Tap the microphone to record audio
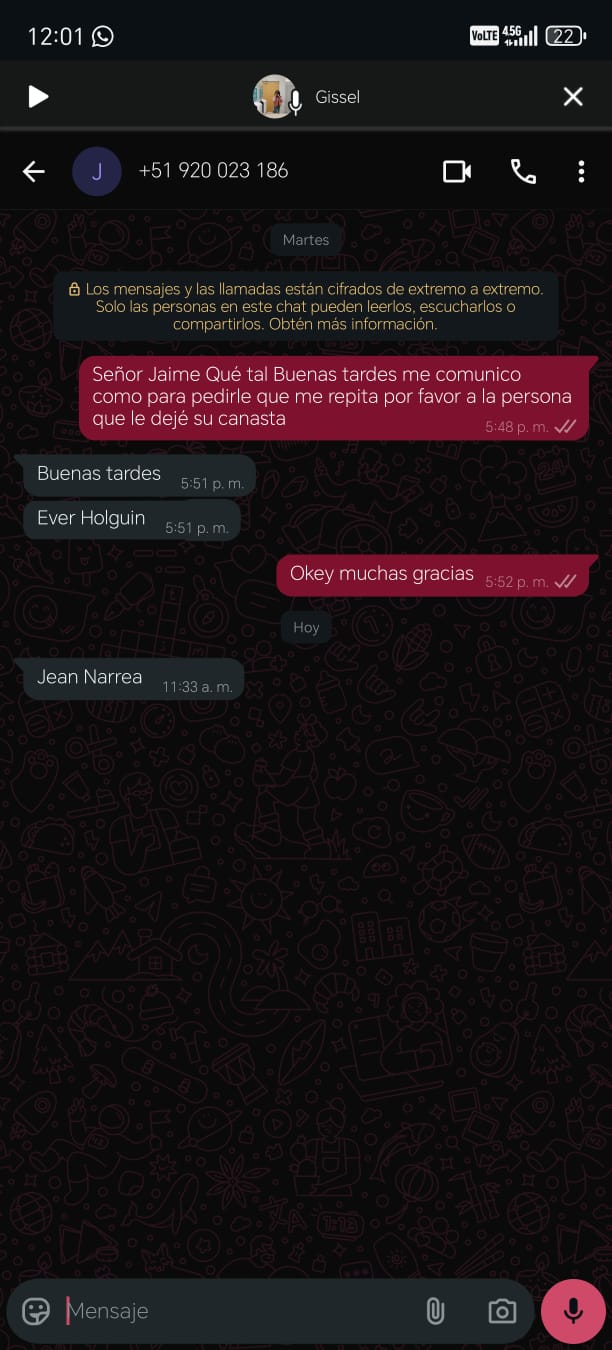Viewport: 612px width, 1350px height. point(573,1310)
